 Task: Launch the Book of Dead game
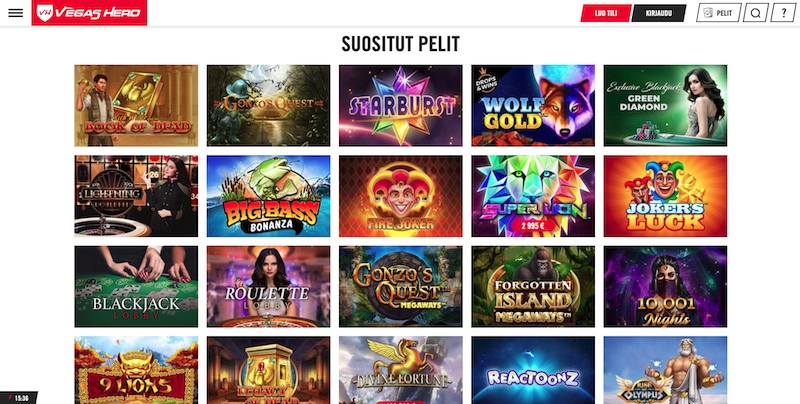[136, 106]
